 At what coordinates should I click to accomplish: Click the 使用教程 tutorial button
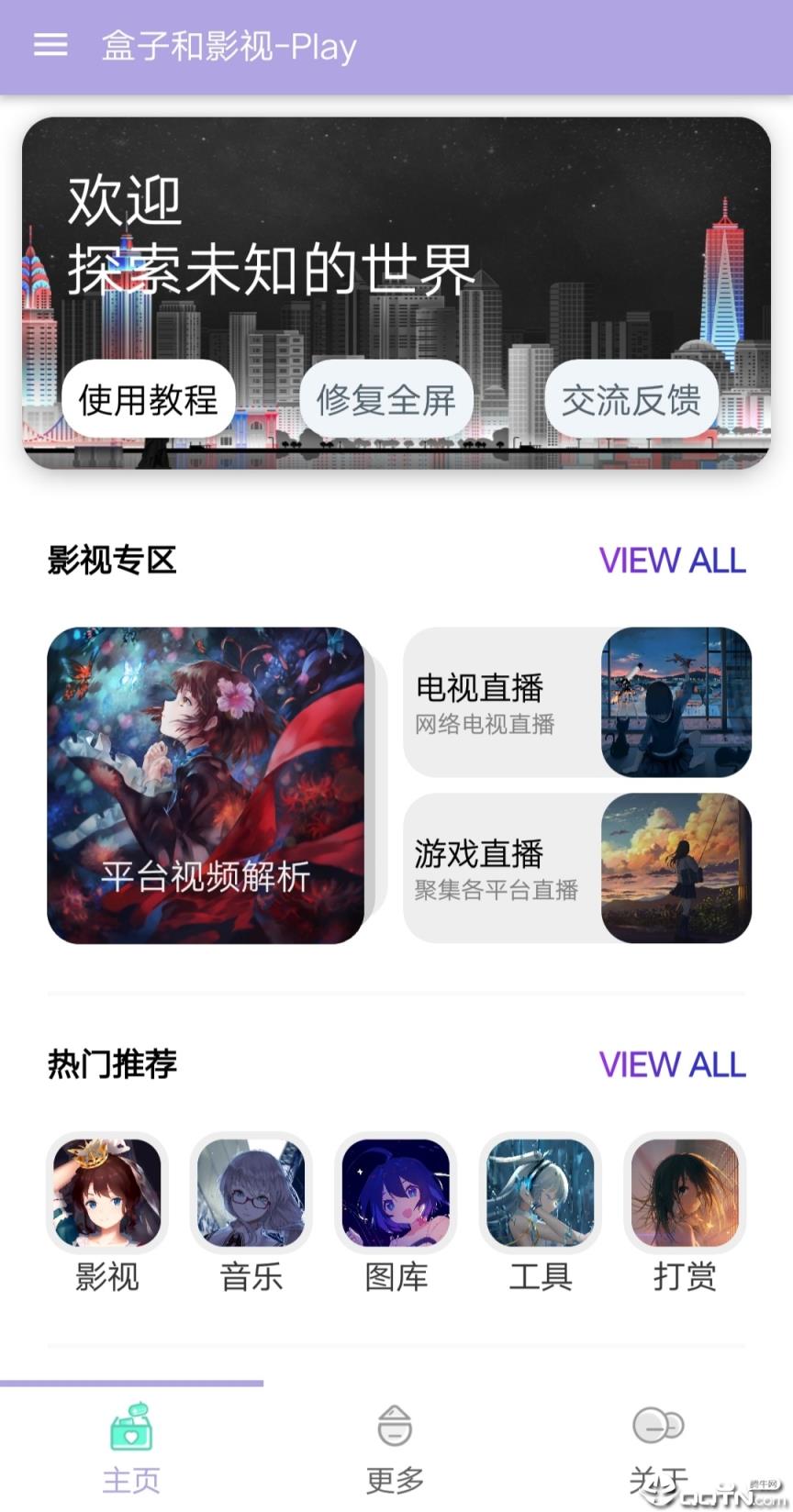coord(150,397)
